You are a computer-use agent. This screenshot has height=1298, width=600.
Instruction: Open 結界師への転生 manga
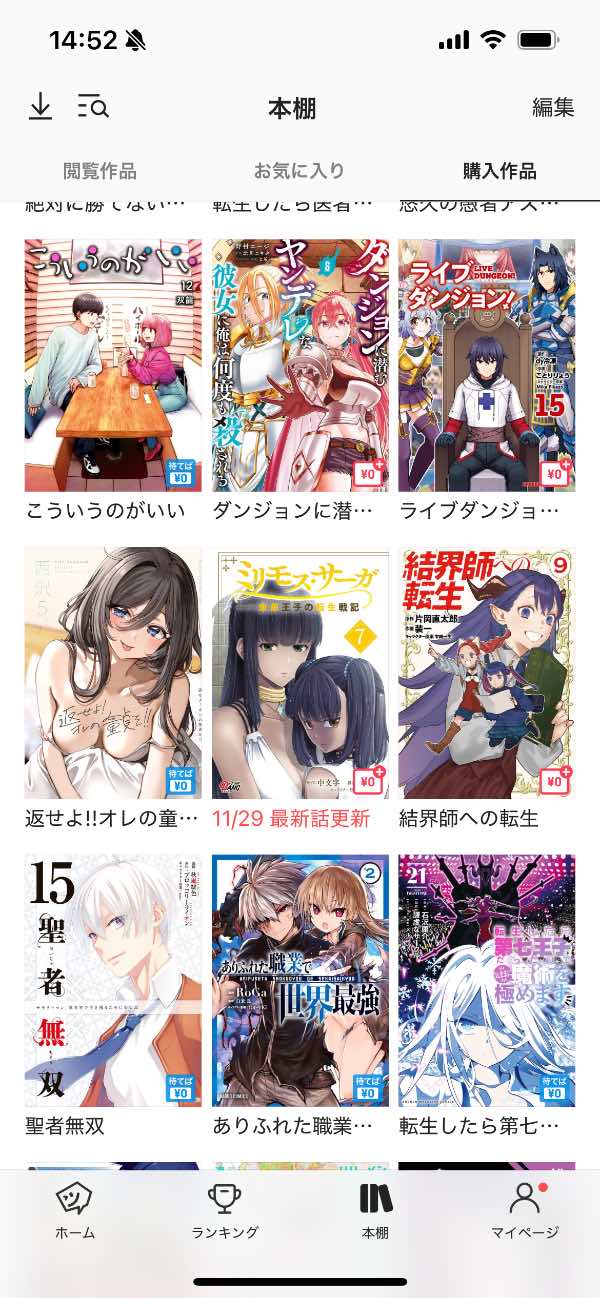(487, 673)
